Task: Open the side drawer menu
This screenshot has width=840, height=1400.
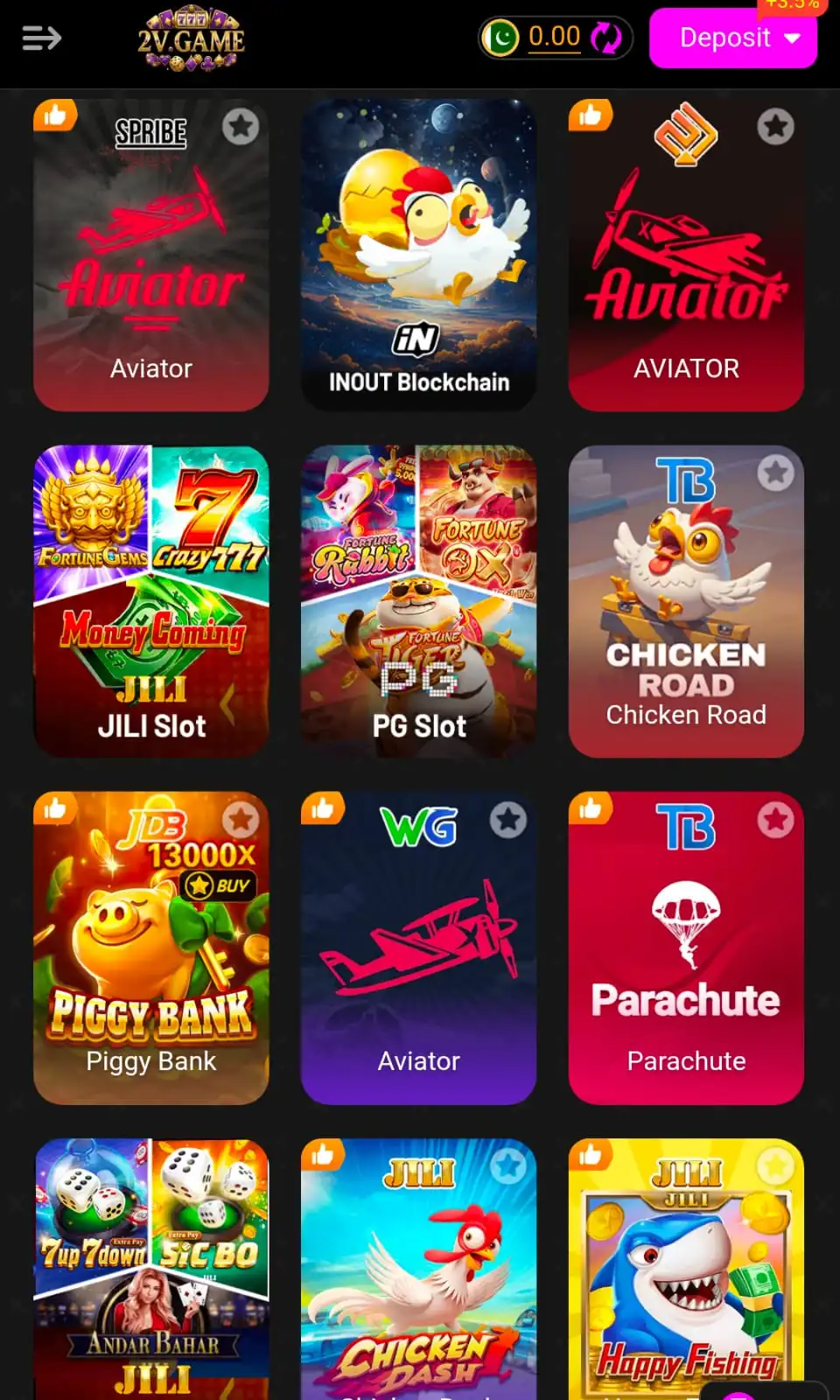Action: coord(41,38)
